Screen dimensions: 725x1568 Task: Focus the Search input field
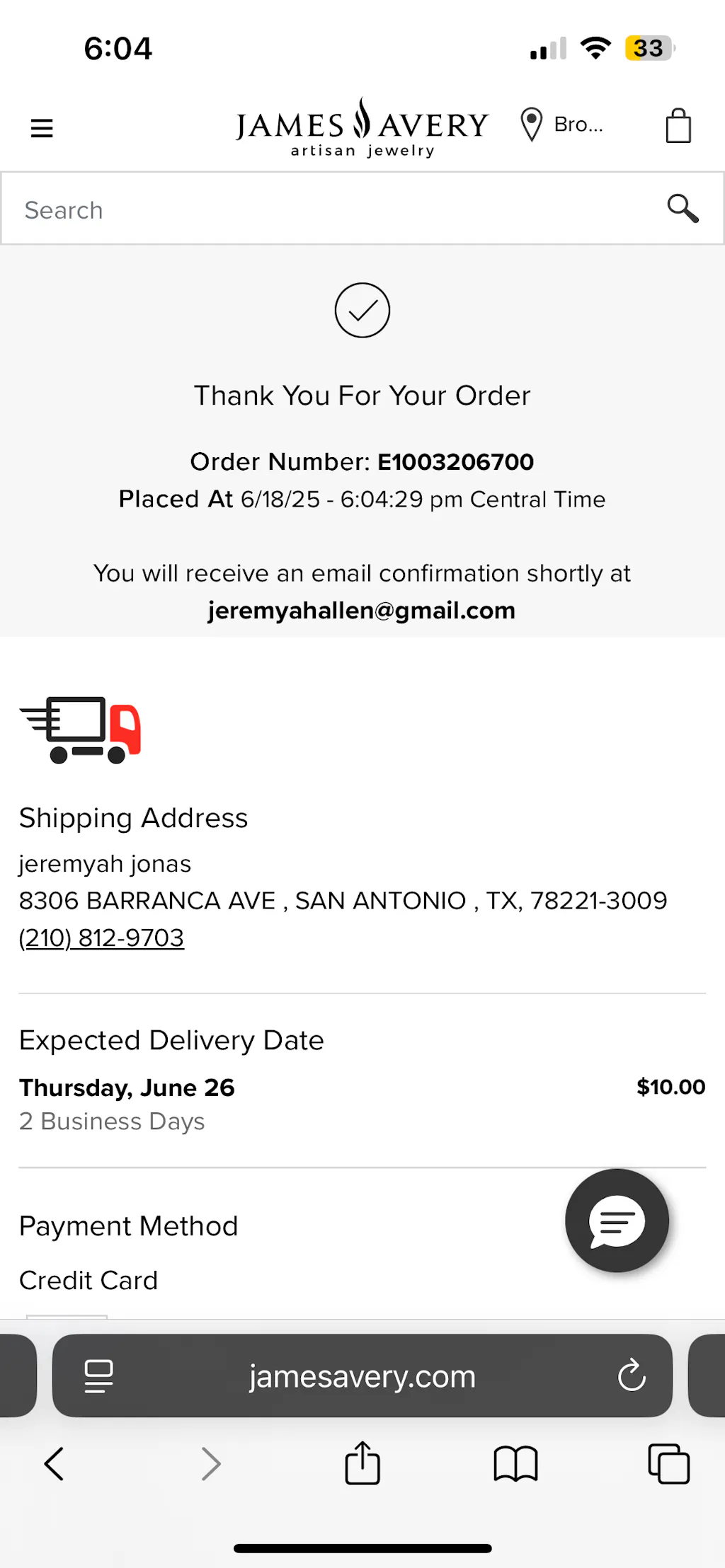pyautogui.click(x=333, y=210)
